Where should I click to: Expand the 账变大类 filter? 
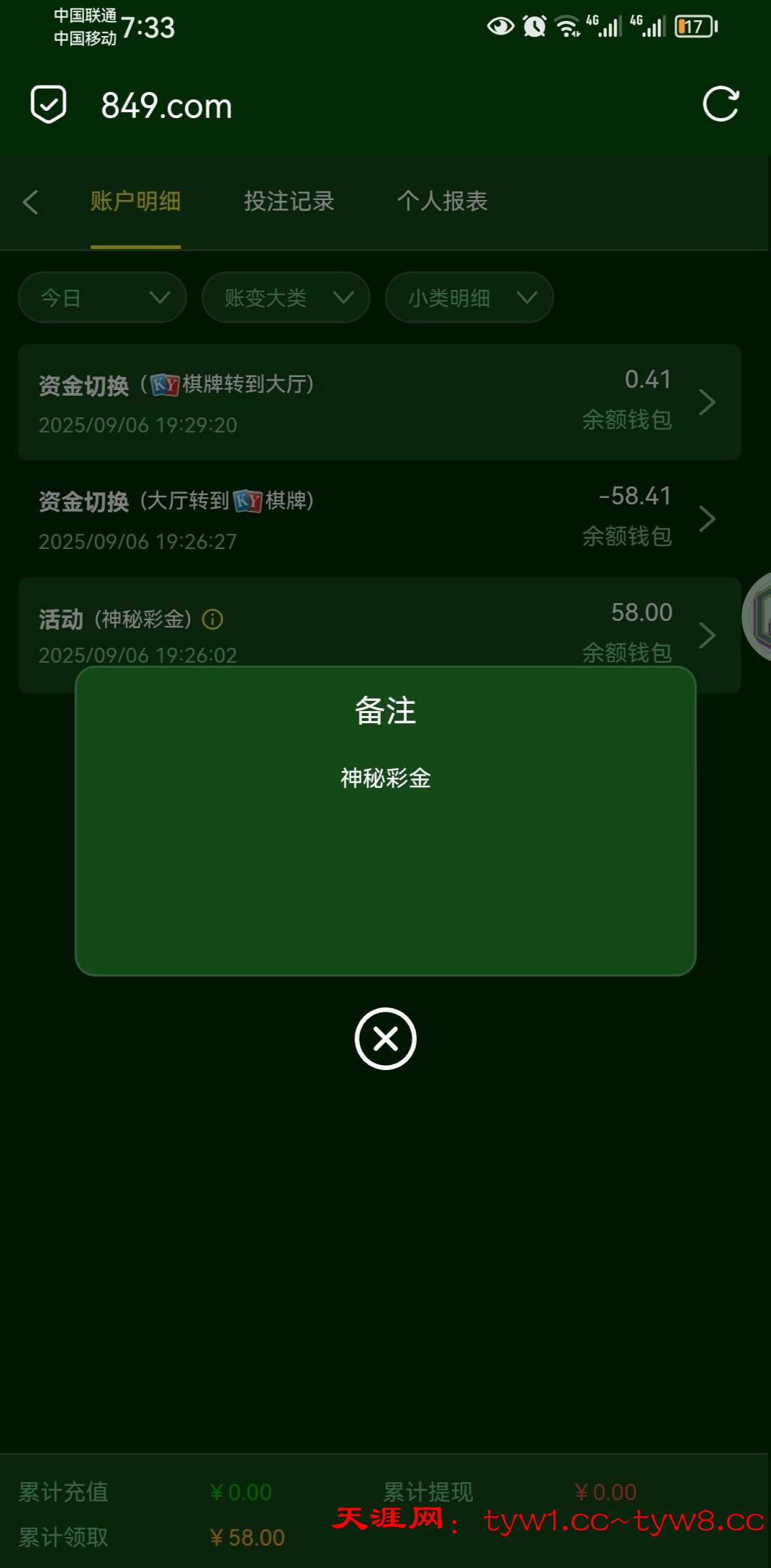pyautogui.click(x=286, y=297)
